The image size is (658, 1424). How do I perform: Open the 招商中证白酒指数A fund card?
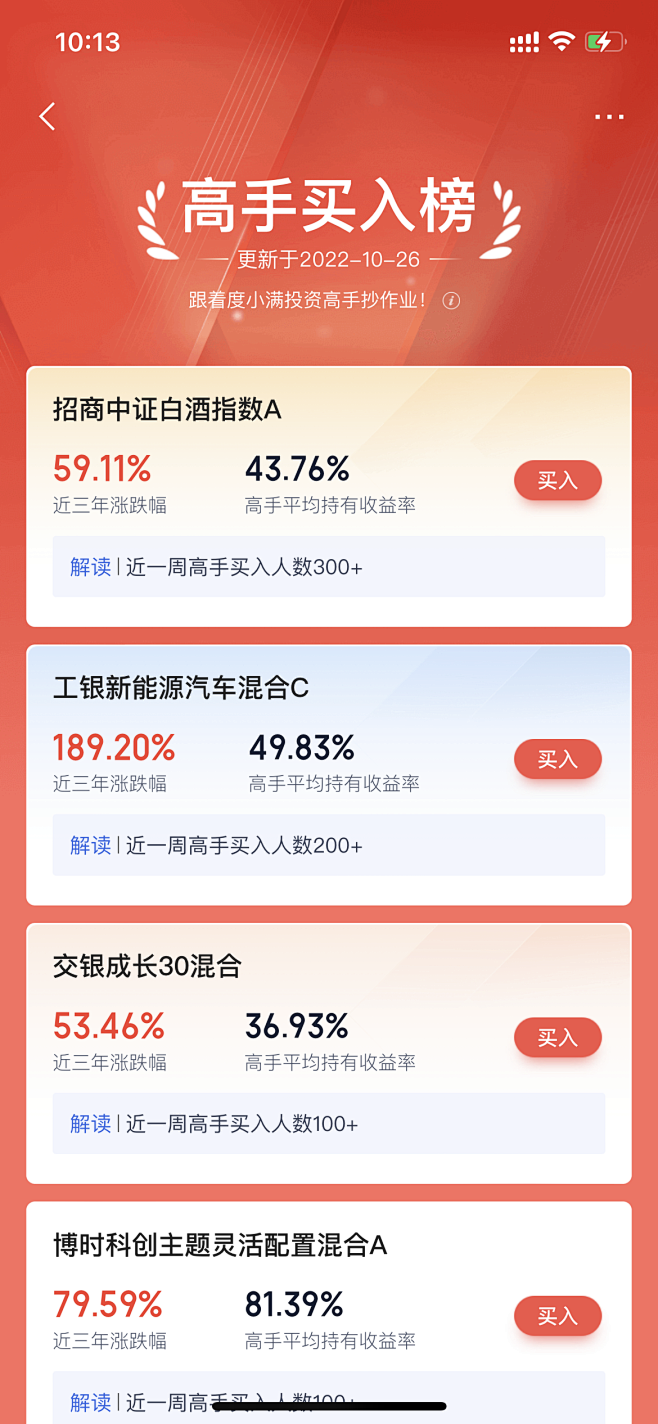coord(168,409)
